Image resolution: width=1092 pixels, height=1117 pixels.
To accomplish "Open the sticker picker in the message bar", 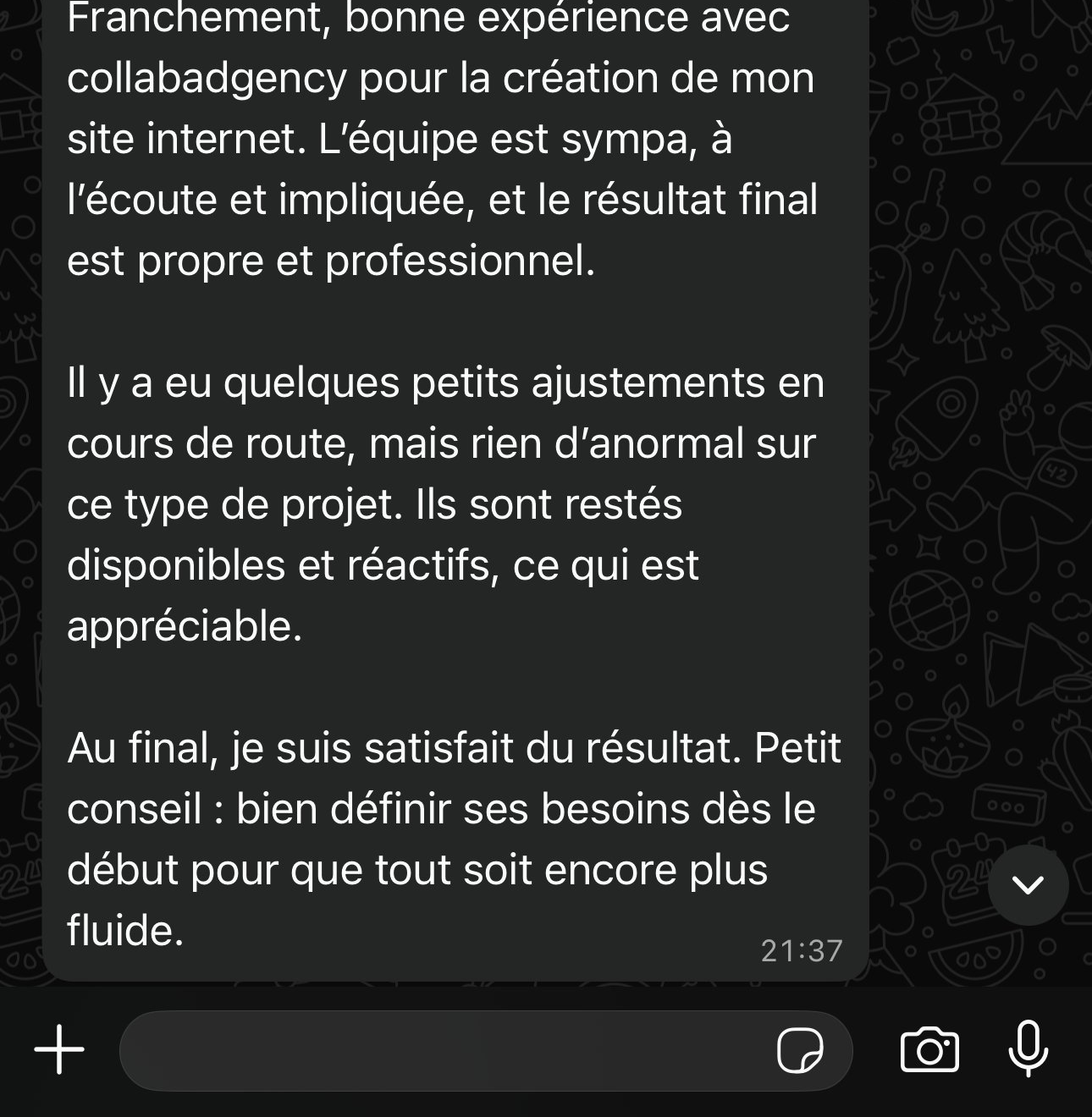I will (799, 1050).
